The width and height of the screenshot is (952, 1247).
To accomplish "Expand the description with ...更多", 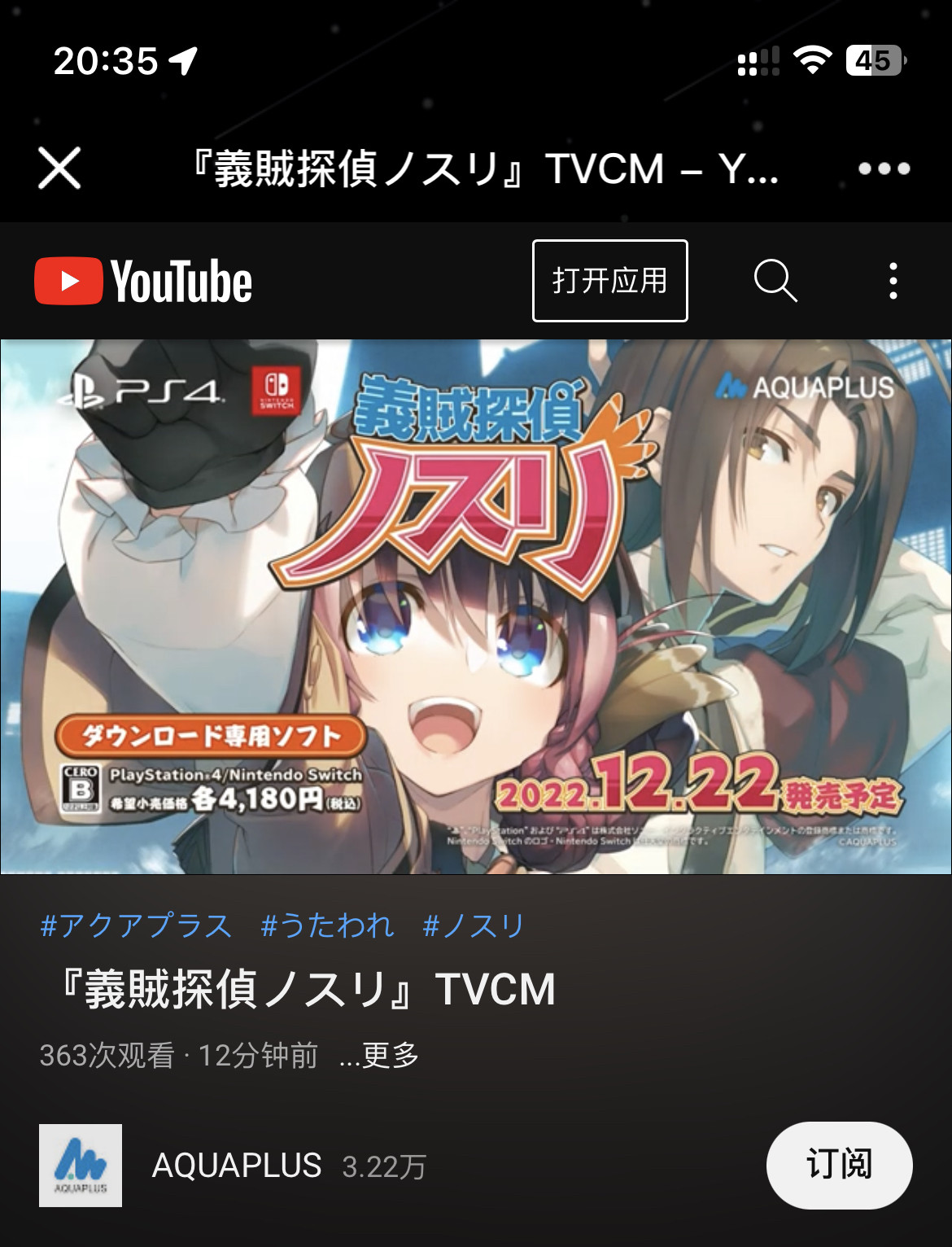I will (x=379, y=1056).
